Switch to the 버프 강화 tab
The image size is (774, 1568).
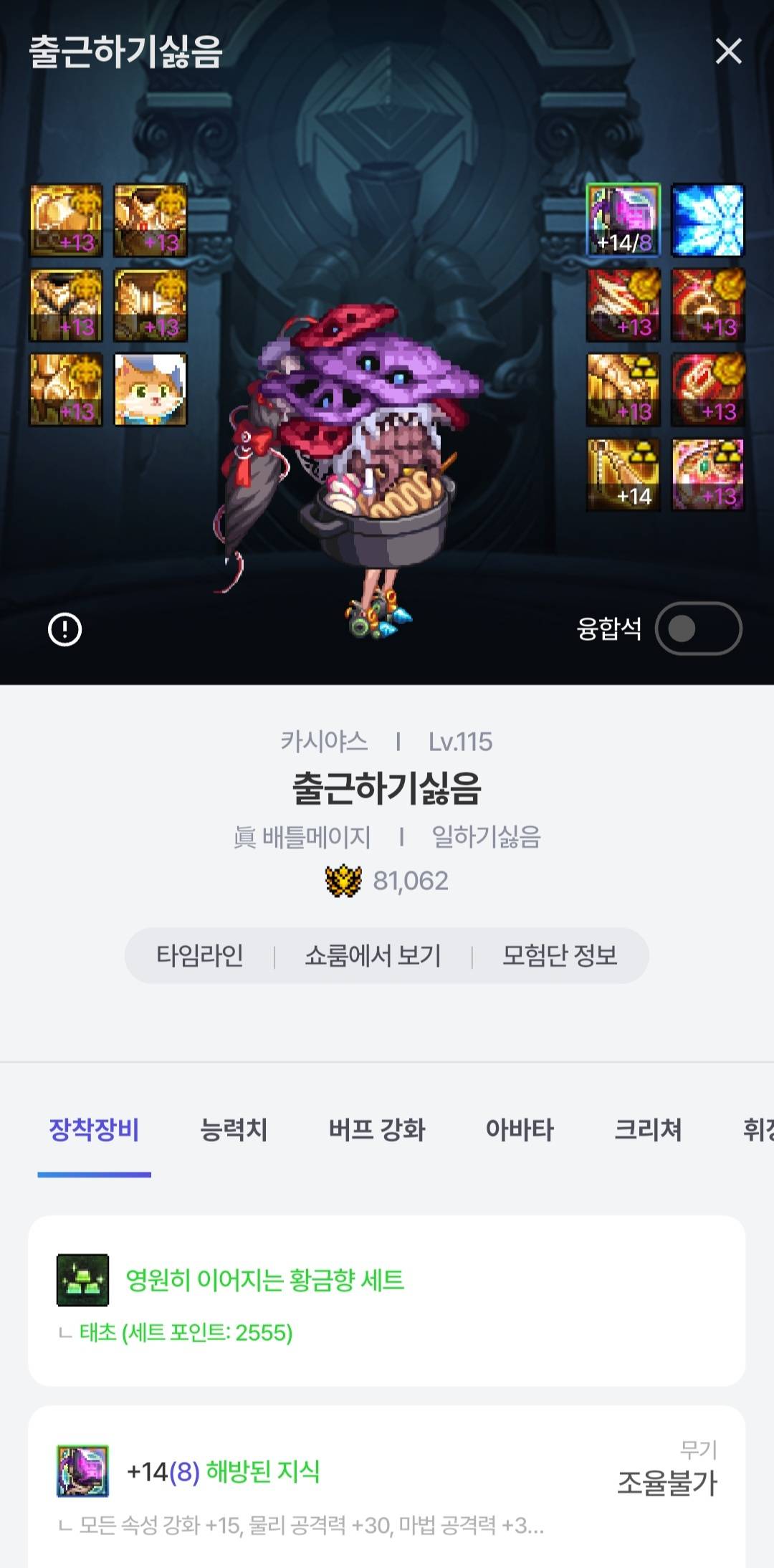pyautogui.click(x=377, y=1130)
